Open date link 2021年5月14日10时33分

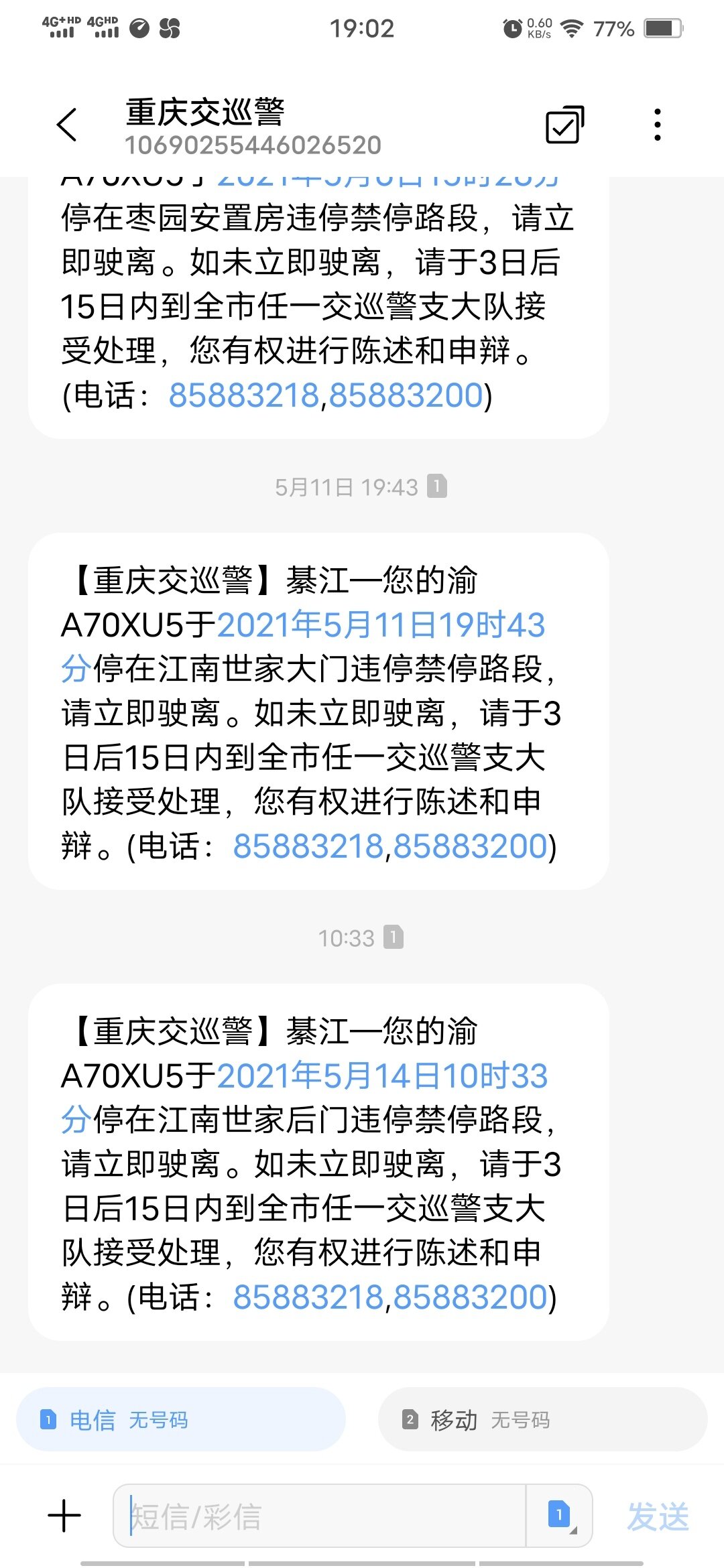[382, 1077]
